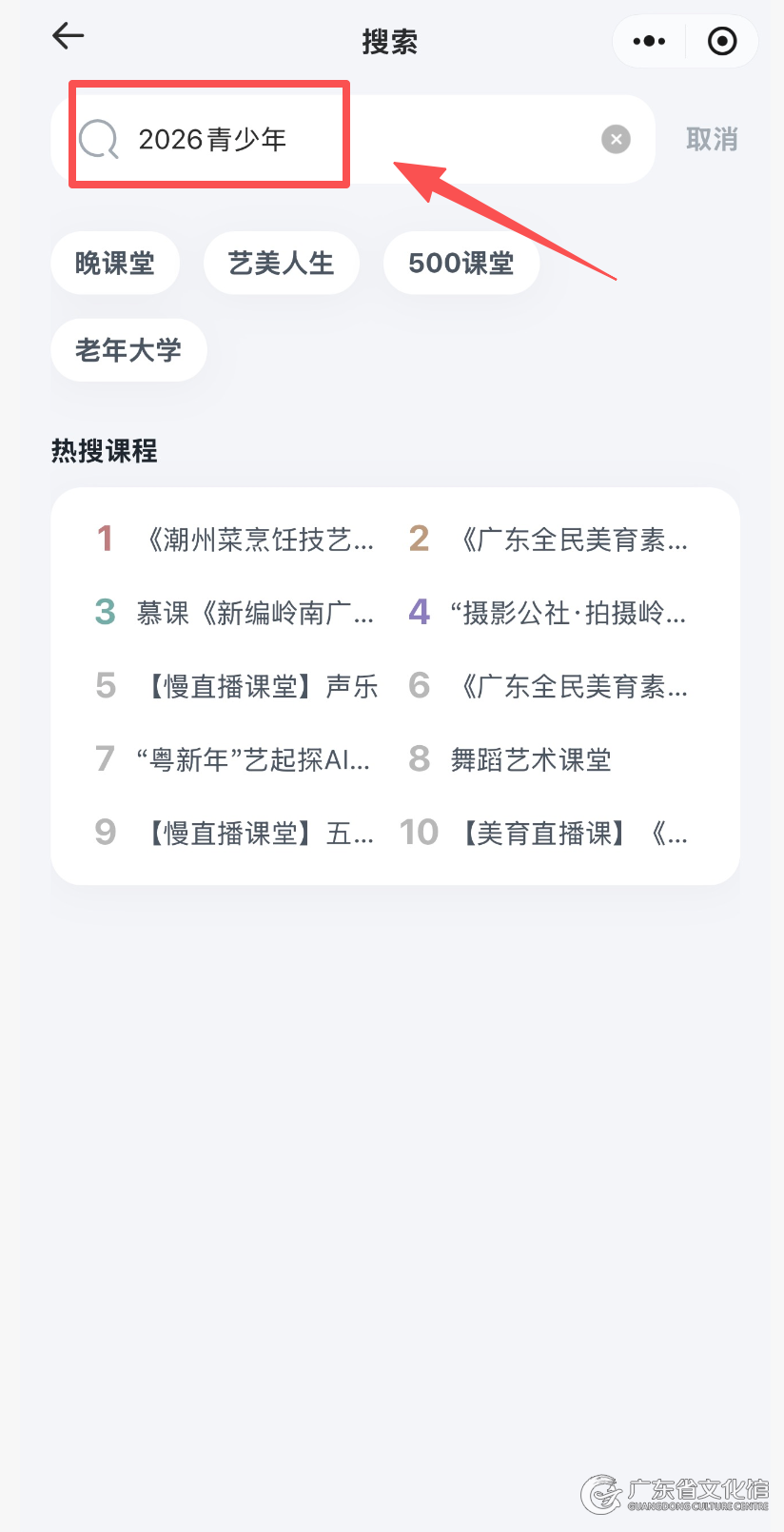
Task: Select the 艺美人生 suggestion chip
Action: 281,263
